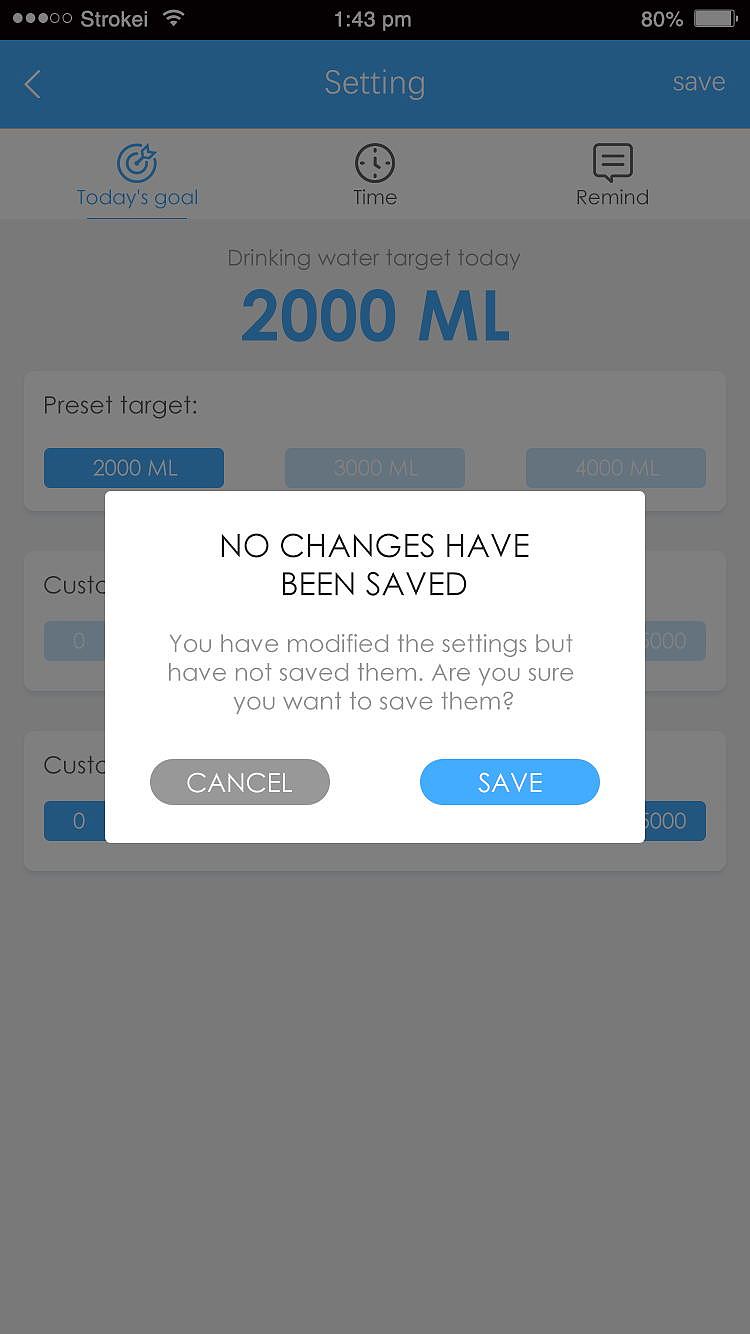Choose the 2000 ML preset target
The image size is (750, 1334).
click(134, 468)
